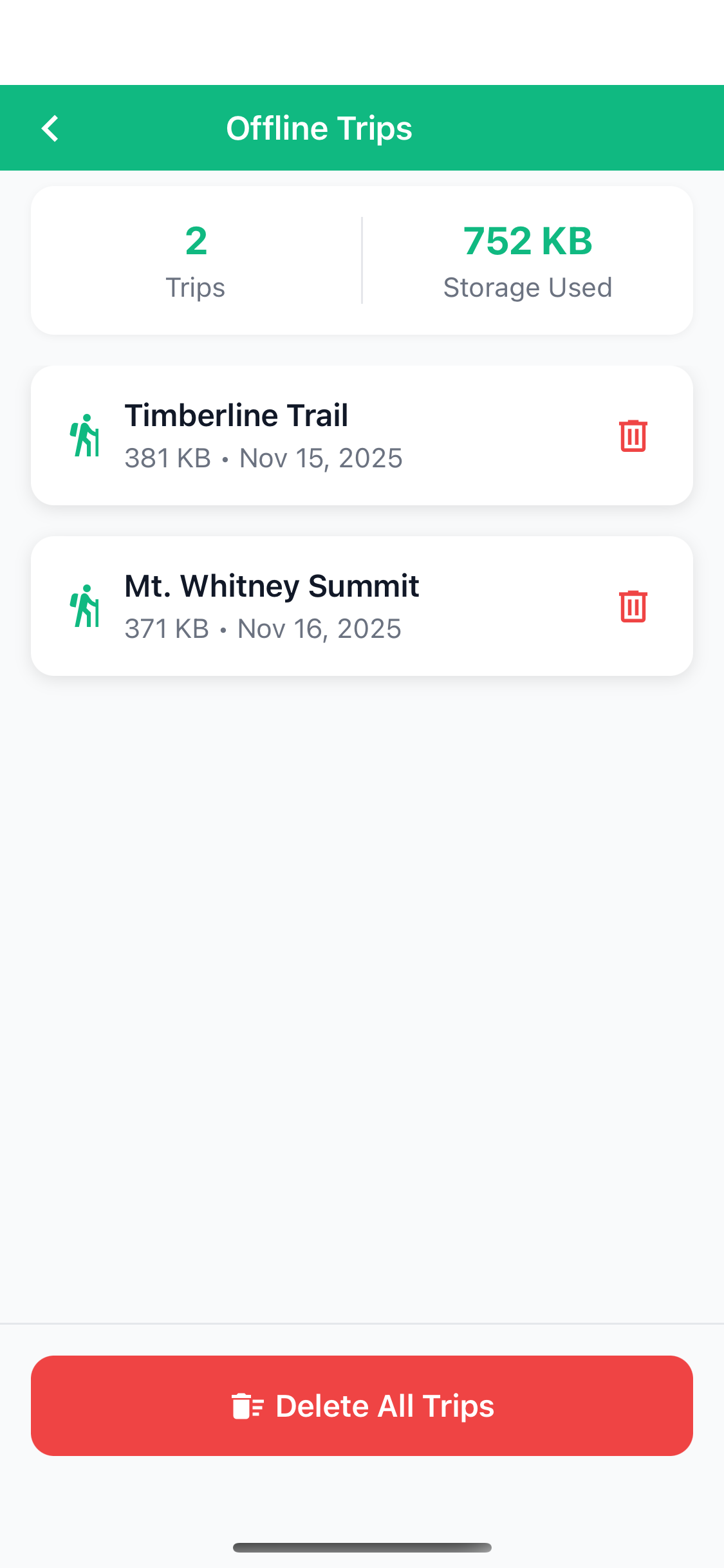This screenshot has height=1568, width=724.
Task: Select the green Timberline Trail hiker badge
Action: coord(84,435)
